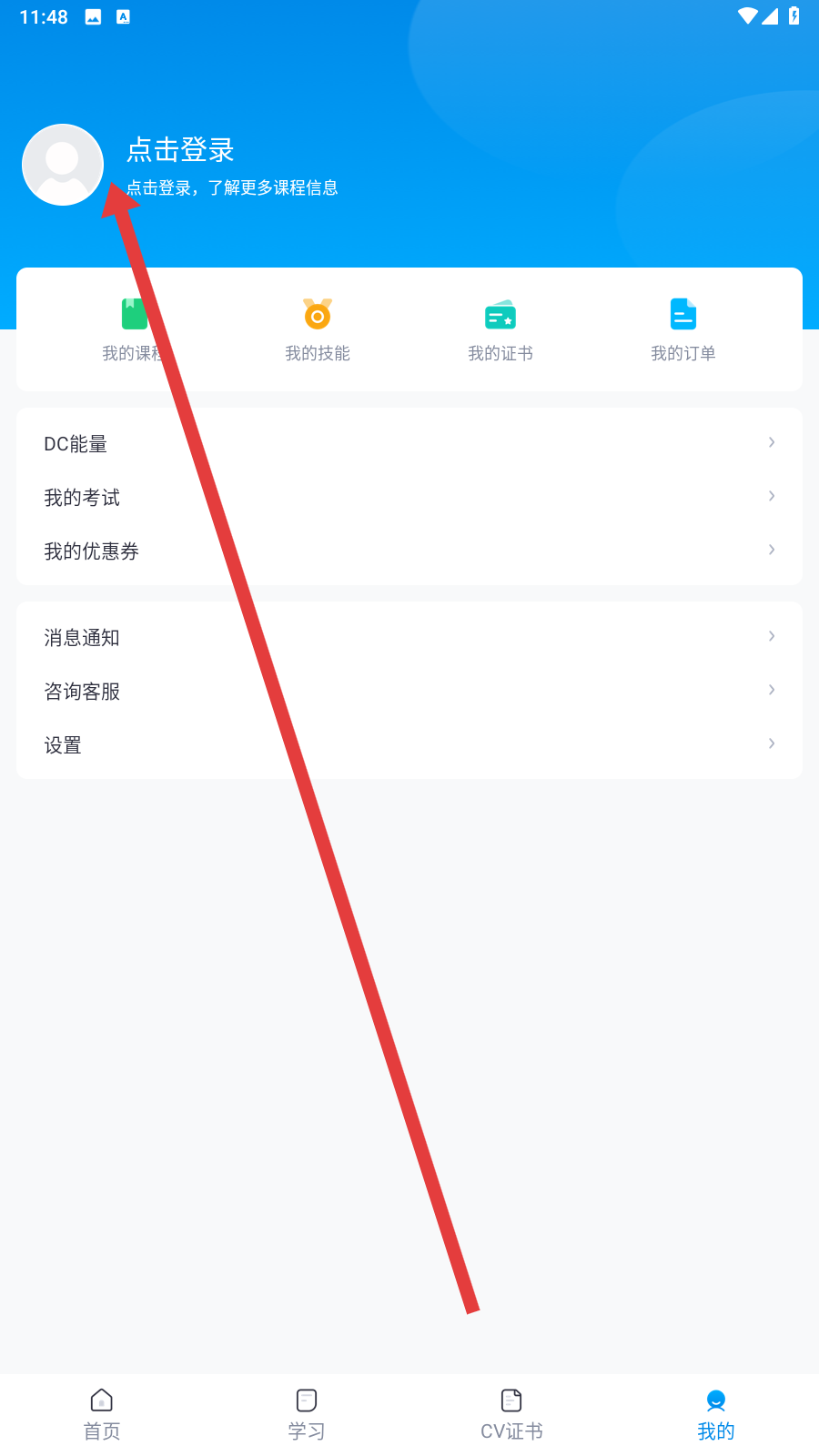Open the DC能量 row
The image size is (819, 1456).
(409, 443)
